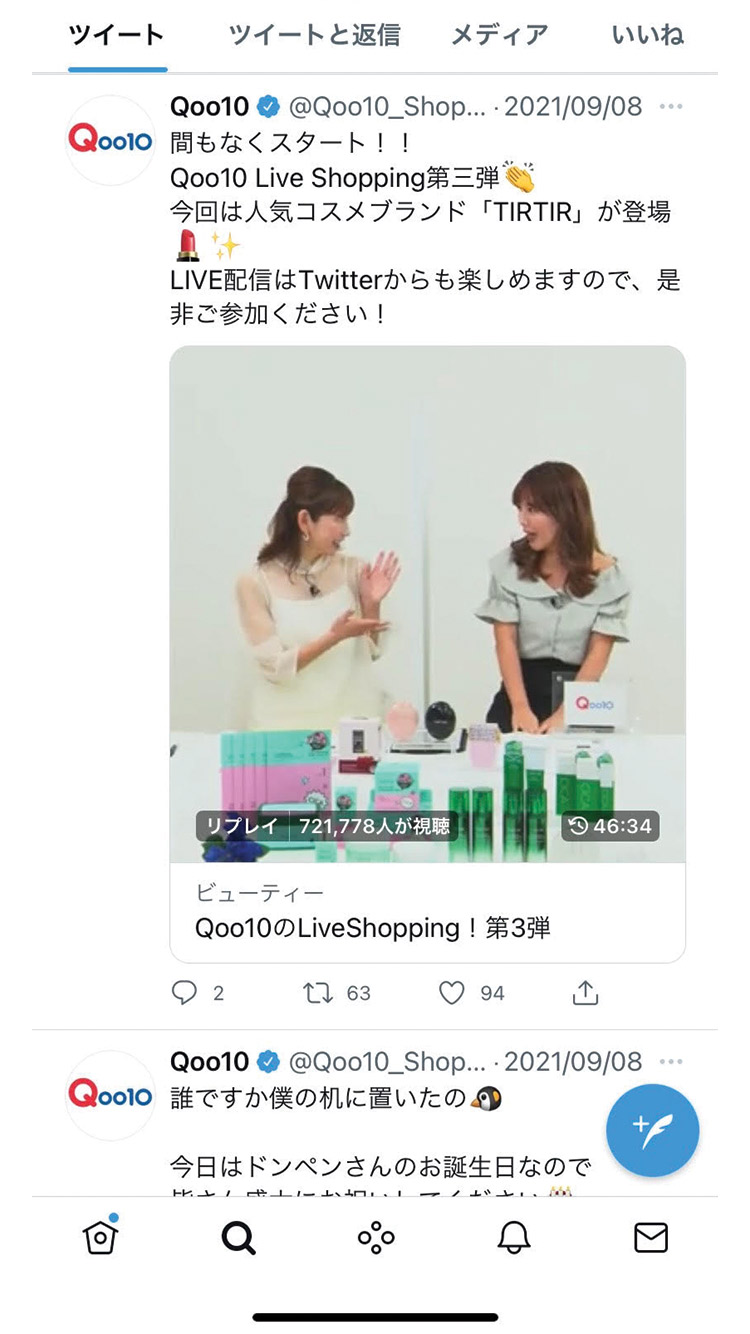The width and height of the screenshot is (750, 1334).
Task: Open direct messages
Action: pyautogui.click(x=651, y=1238)
